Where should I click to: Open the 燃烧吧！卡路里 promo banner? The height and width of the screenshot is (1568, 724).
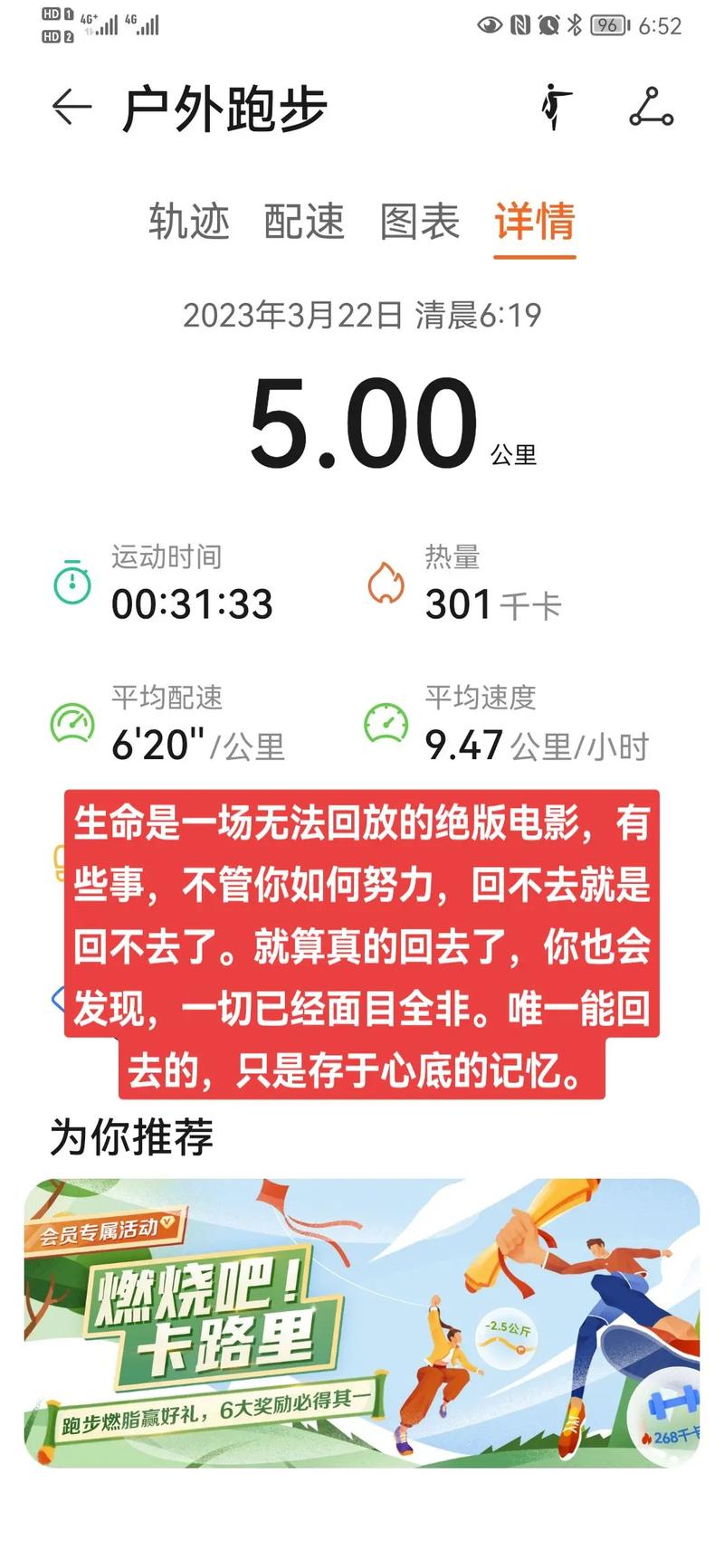pos(361,1321)
